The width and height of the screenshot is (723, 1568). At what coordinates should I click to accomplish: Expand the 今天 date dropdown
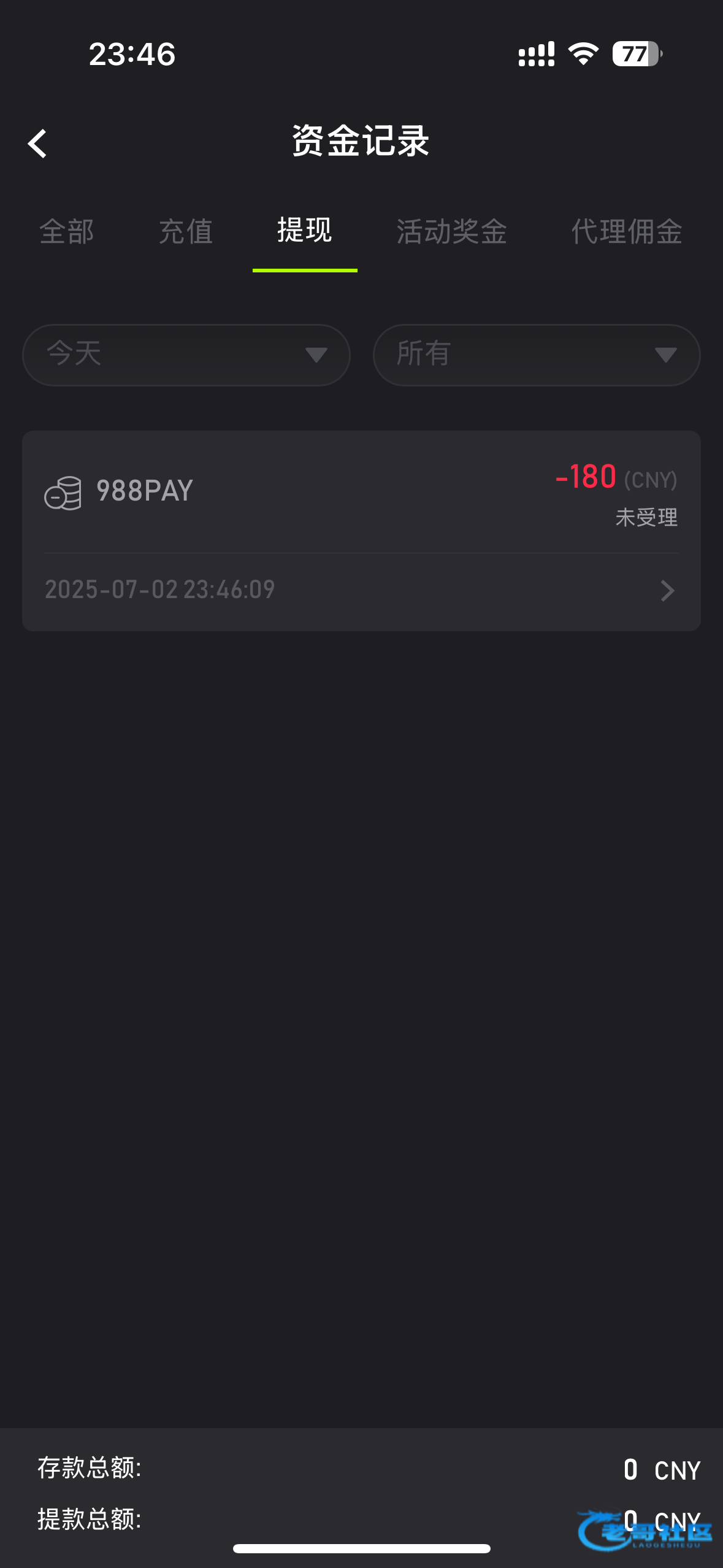pos(186,355)
